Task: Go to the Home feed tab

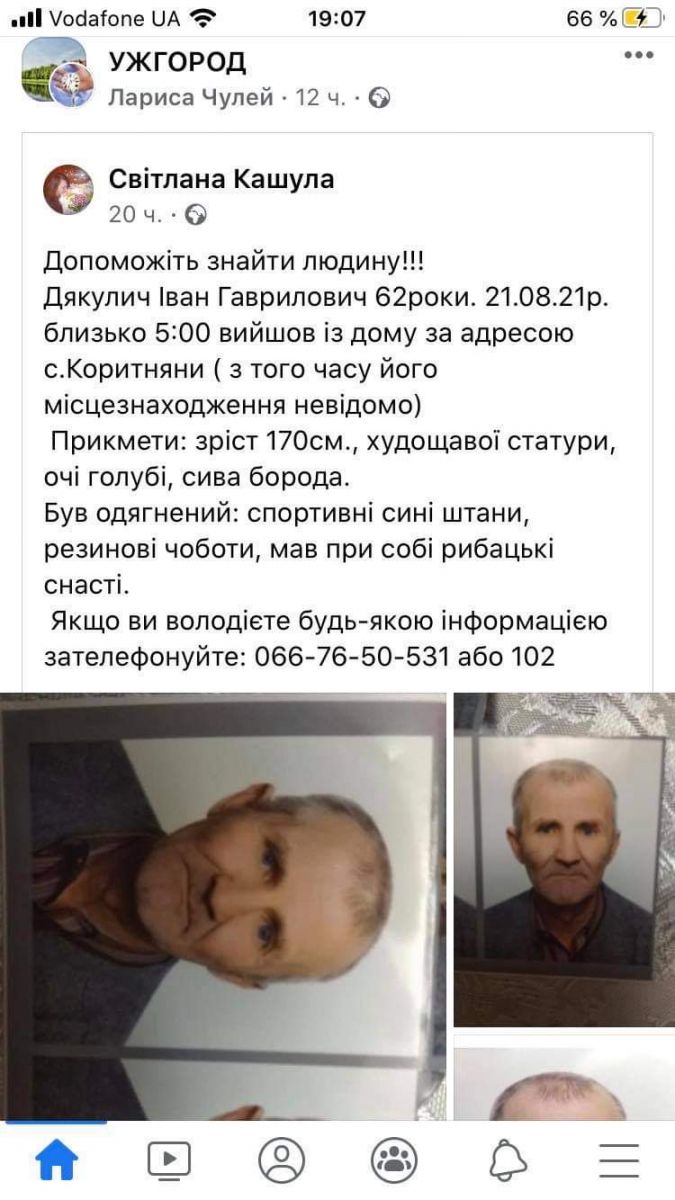Action: [57, 1160]
